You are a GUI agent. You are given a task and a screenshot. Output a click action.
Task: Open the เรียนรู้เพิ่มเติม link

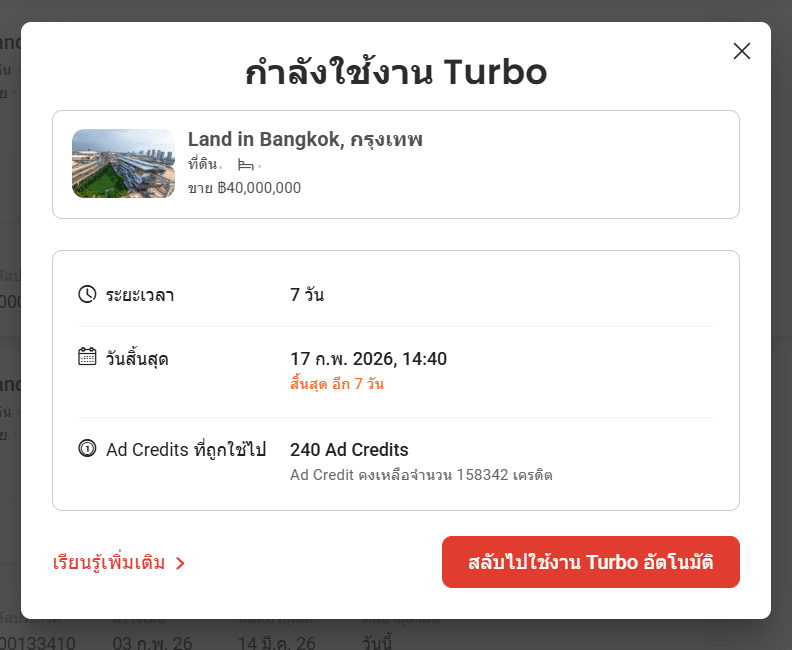click(x=118, y=563)
